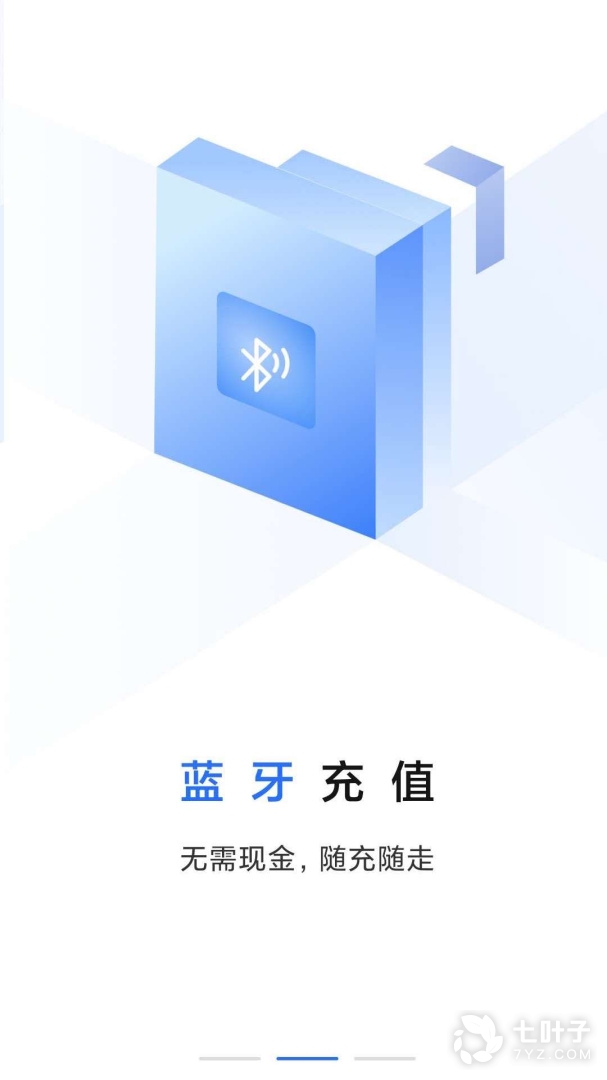Go to the third onboarding page indicator
607x1080 pixels.
[x=384, y=1058]
